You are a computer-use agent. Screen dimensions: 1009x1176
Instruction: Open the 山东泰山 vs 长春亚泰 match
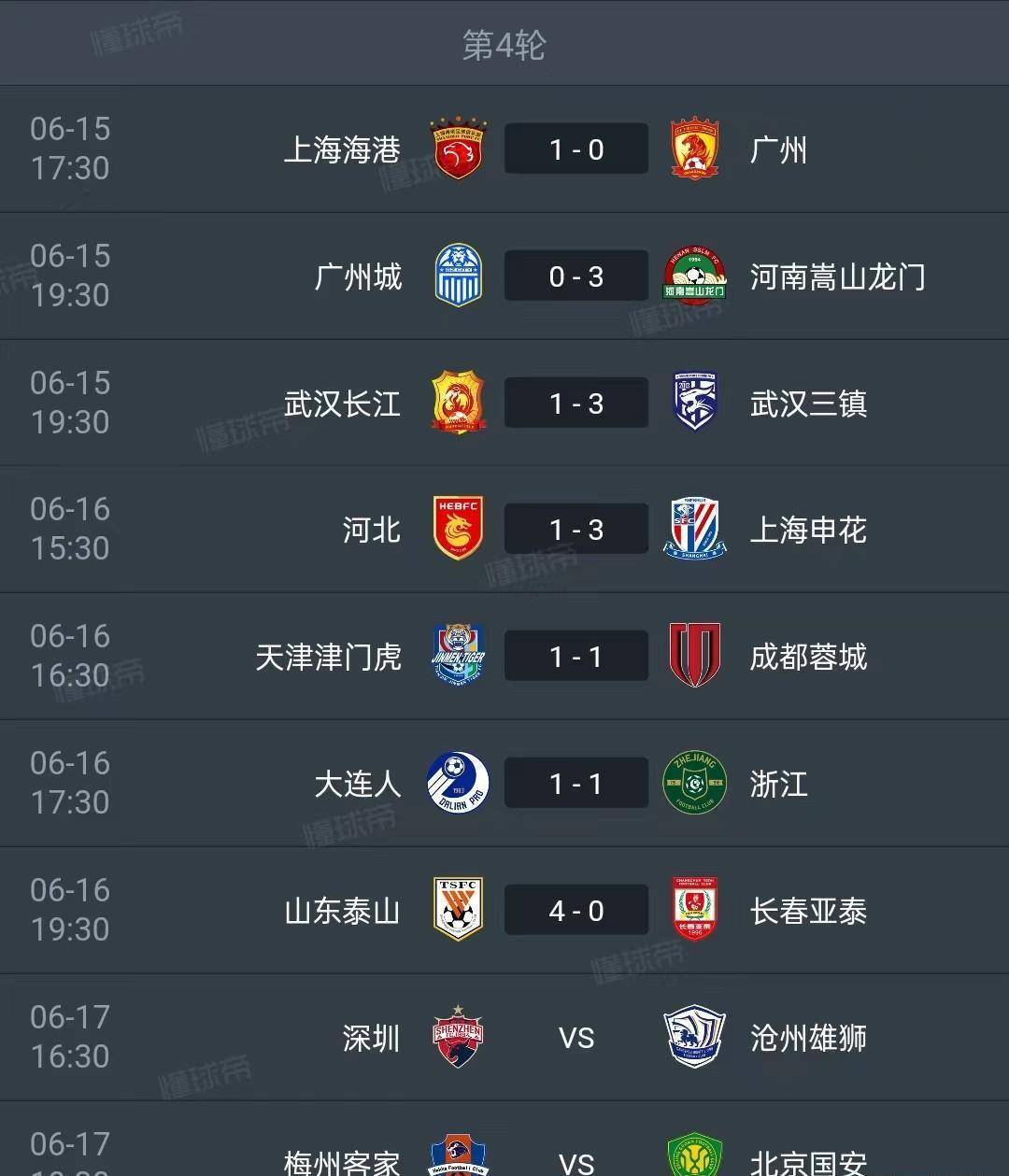(576, 912)
